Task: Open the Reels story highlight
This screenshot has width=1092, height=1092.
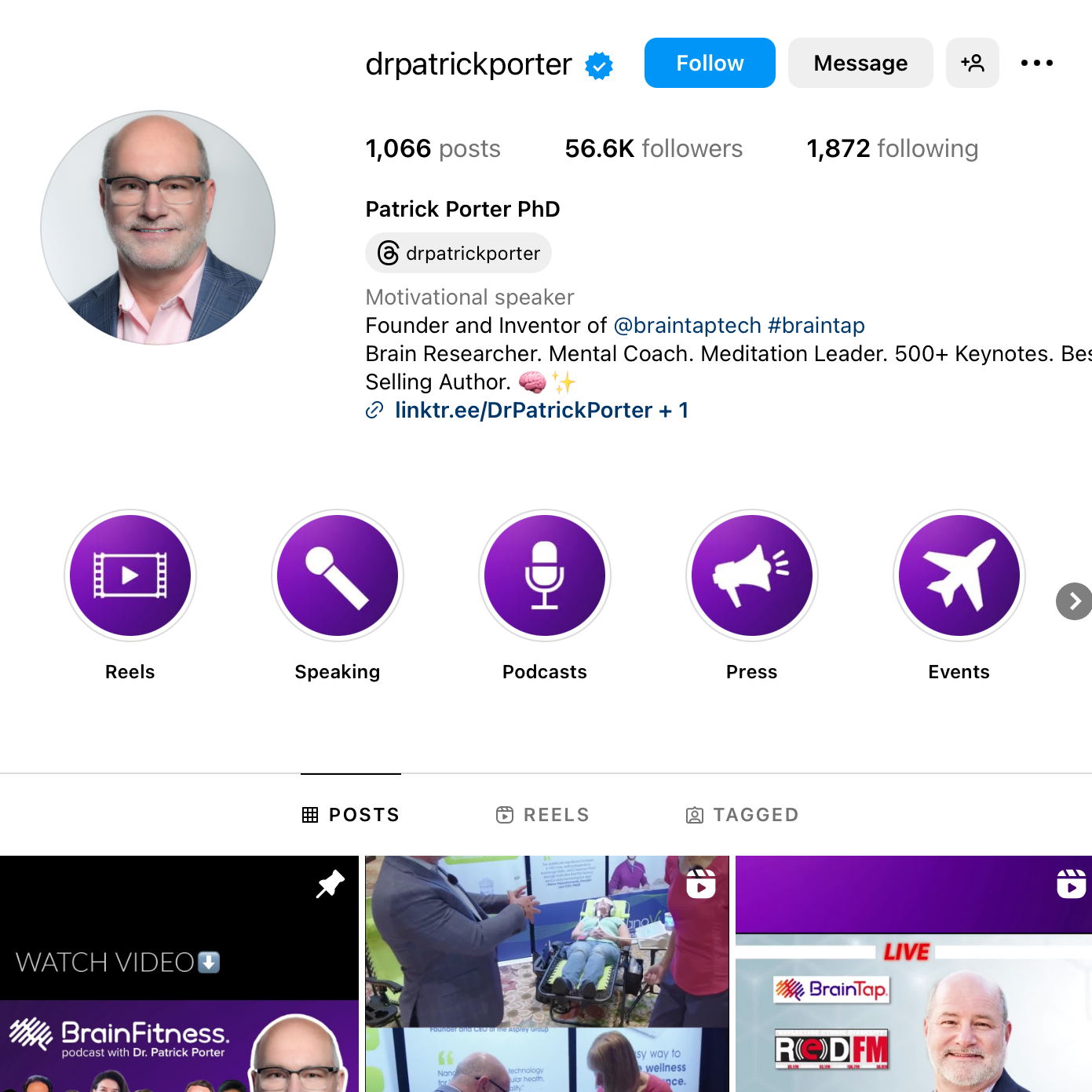Action: [130, 575]
